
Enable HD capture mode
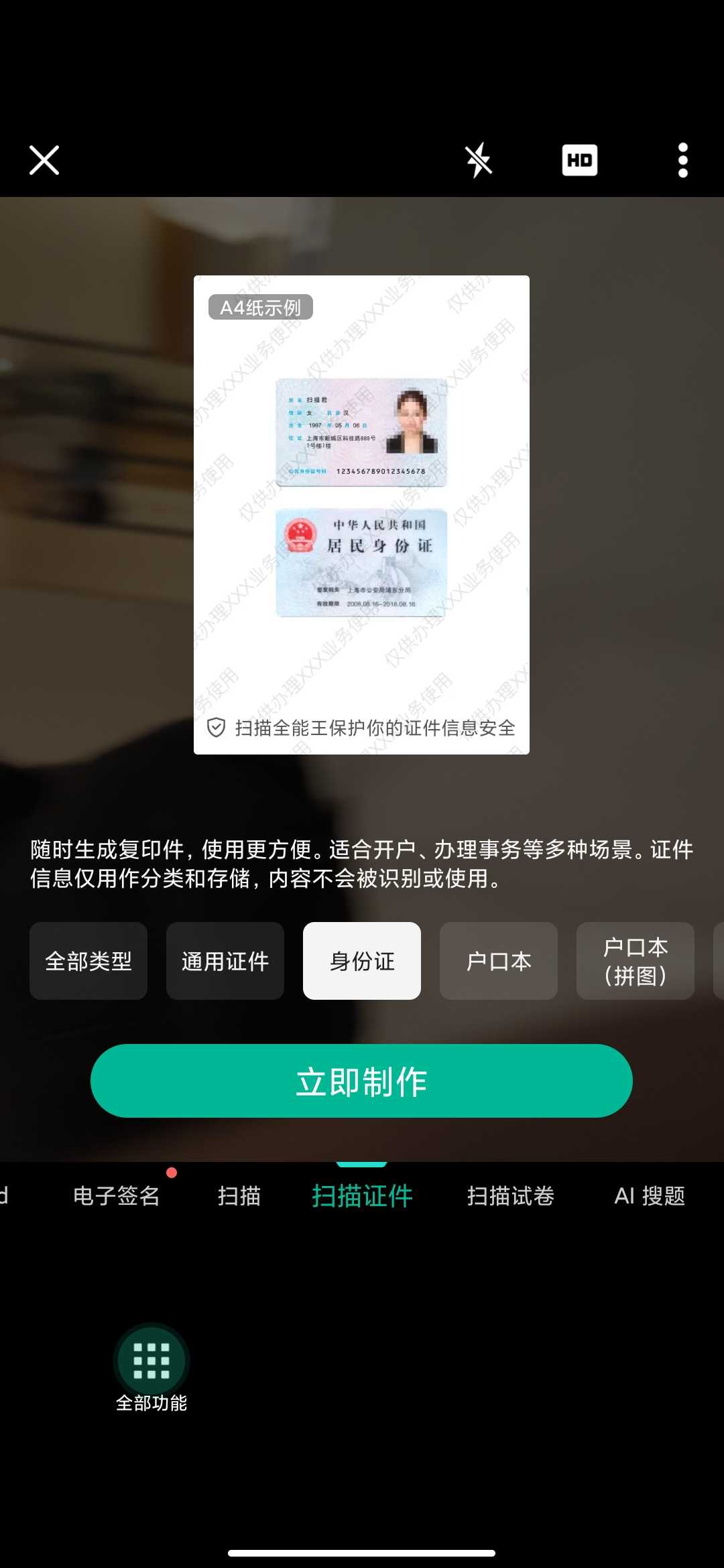[x=580, y=159]
